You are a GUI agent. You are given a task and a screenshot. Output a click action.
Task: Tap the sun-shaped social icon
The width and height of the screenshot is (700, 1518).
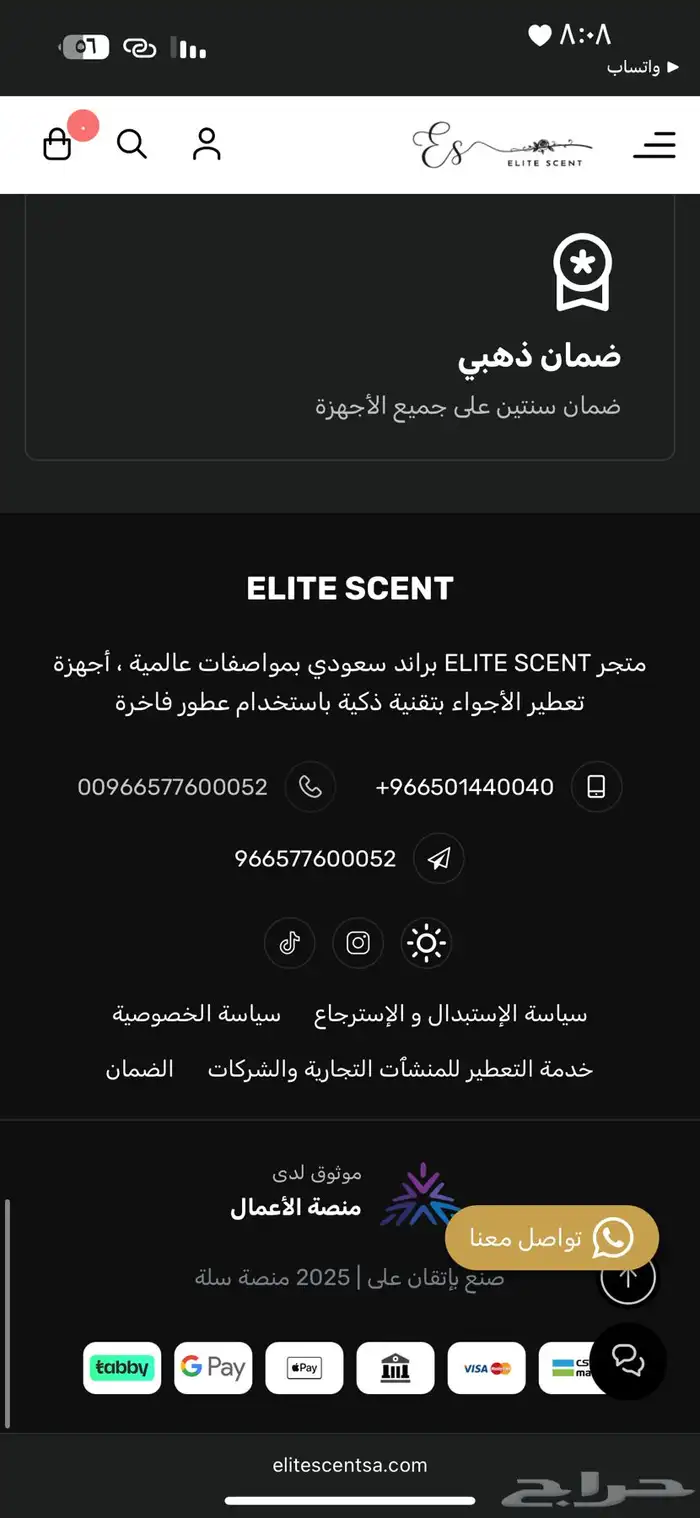click(x=426, y=943)
